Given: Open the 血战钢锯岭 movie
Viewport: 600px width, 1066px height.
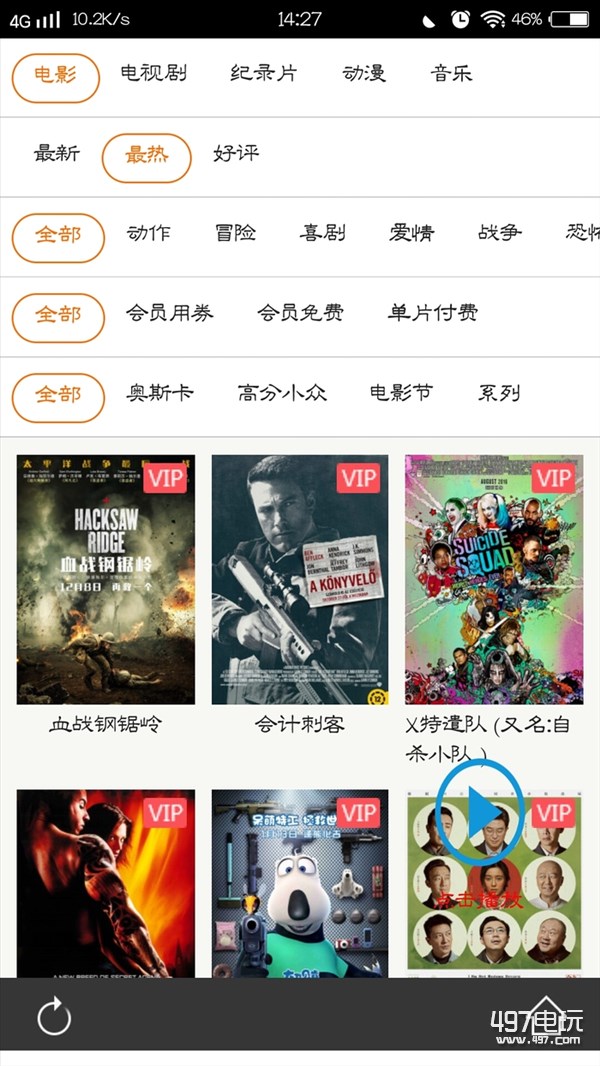Looking at the screenshot, I should 106,580.
